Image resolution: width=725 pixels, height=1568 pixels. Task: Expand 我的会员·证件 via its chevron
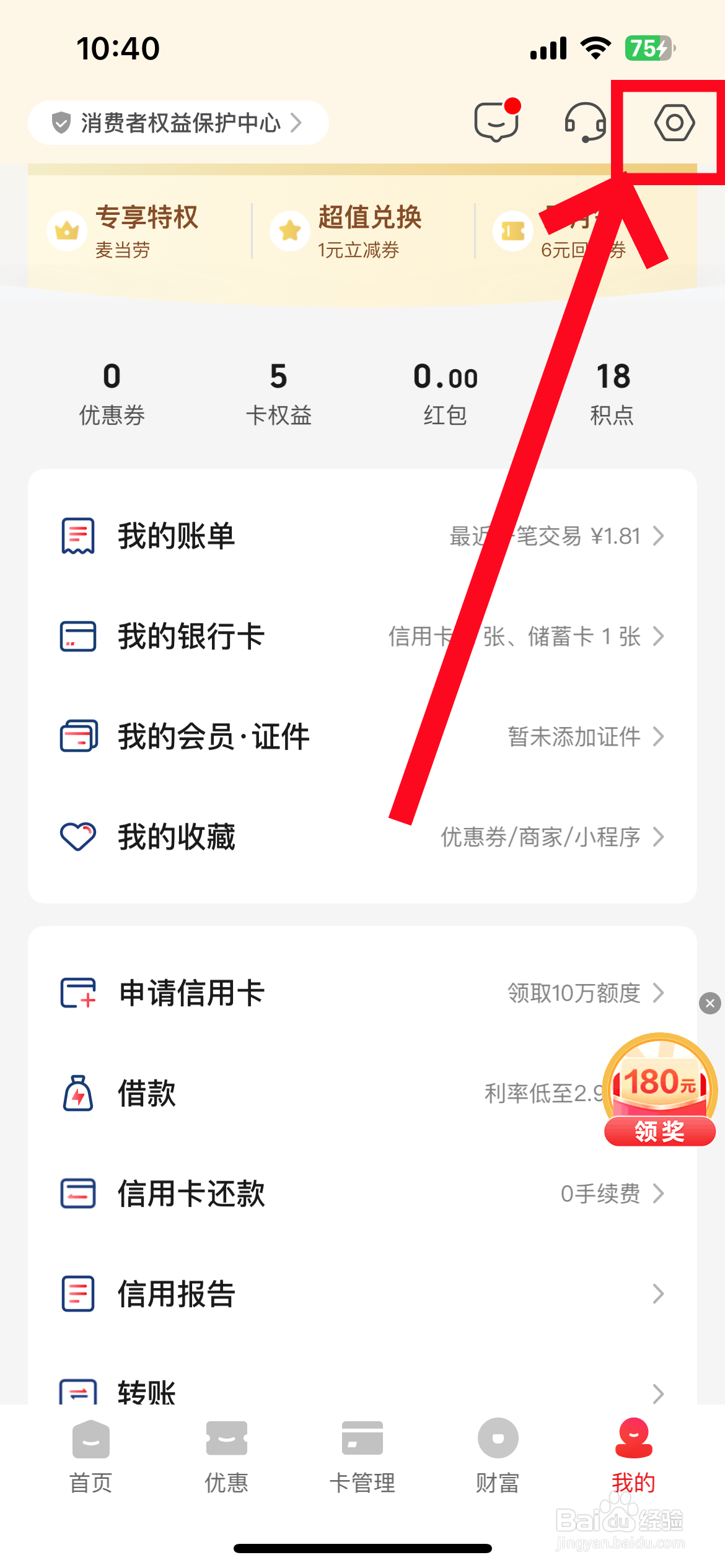(658, 737)
